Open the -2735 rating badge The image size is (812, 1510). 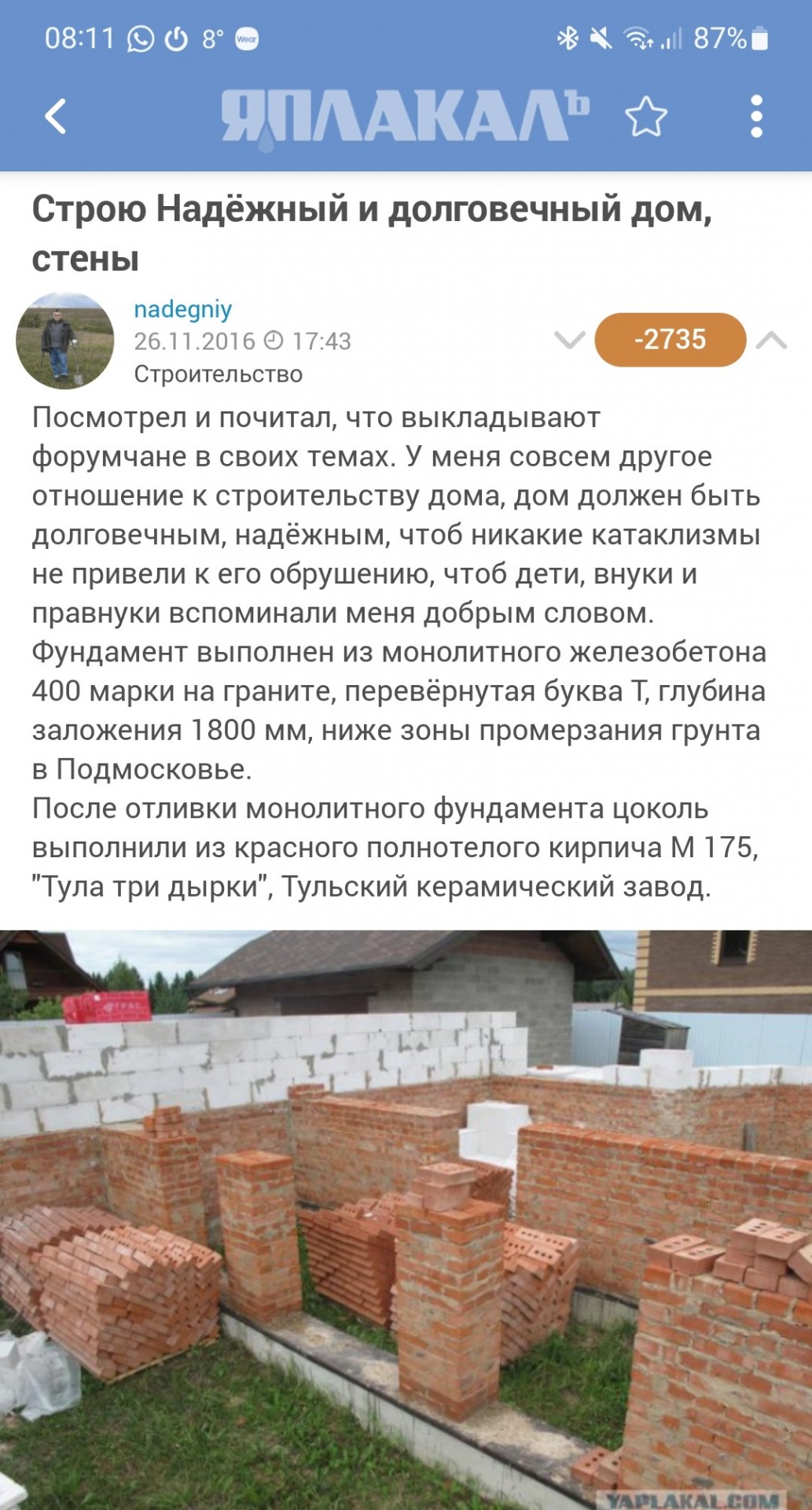click(670, 340)
